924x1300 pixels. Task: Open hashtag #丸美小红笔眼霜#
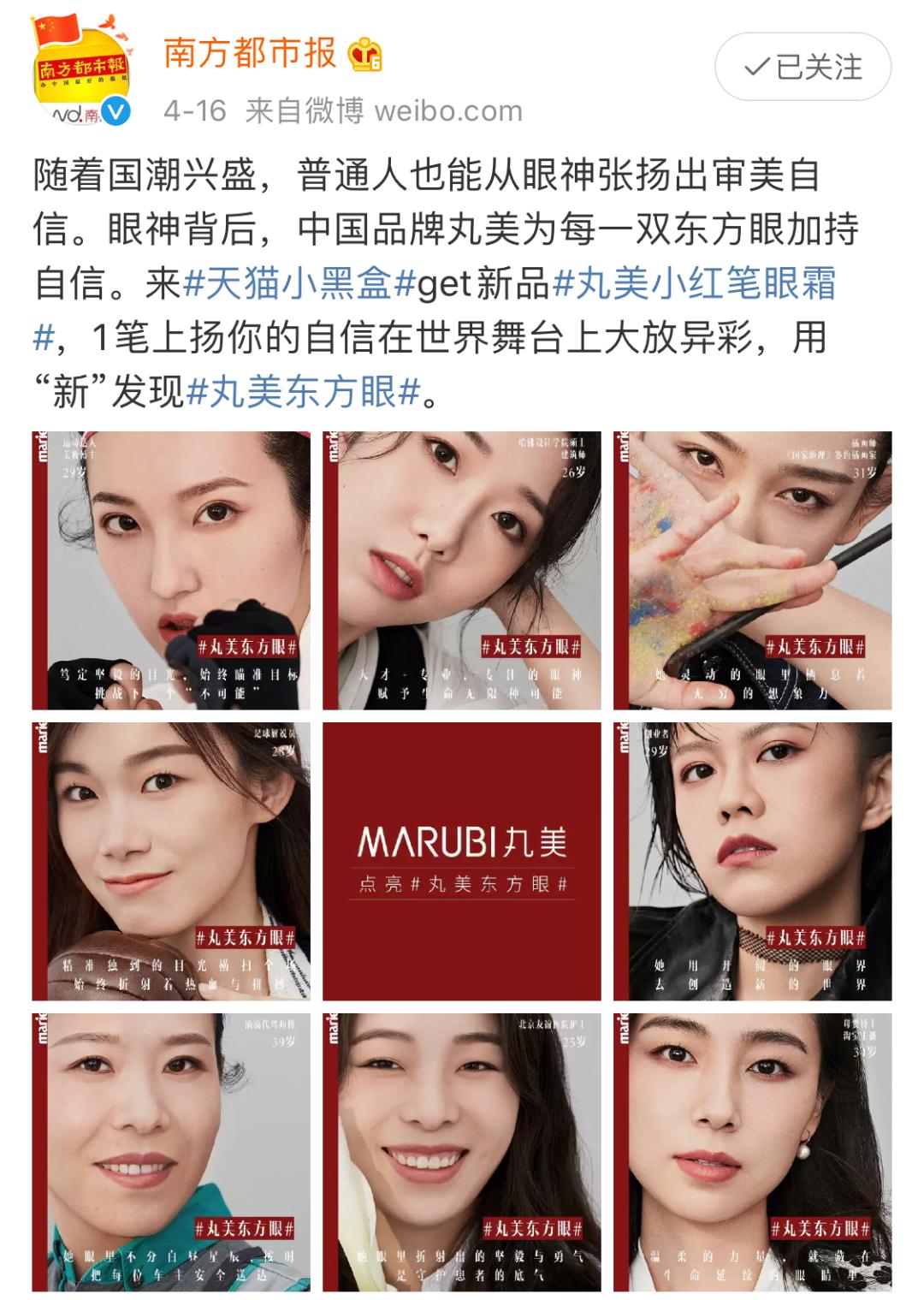coord(695,284)
